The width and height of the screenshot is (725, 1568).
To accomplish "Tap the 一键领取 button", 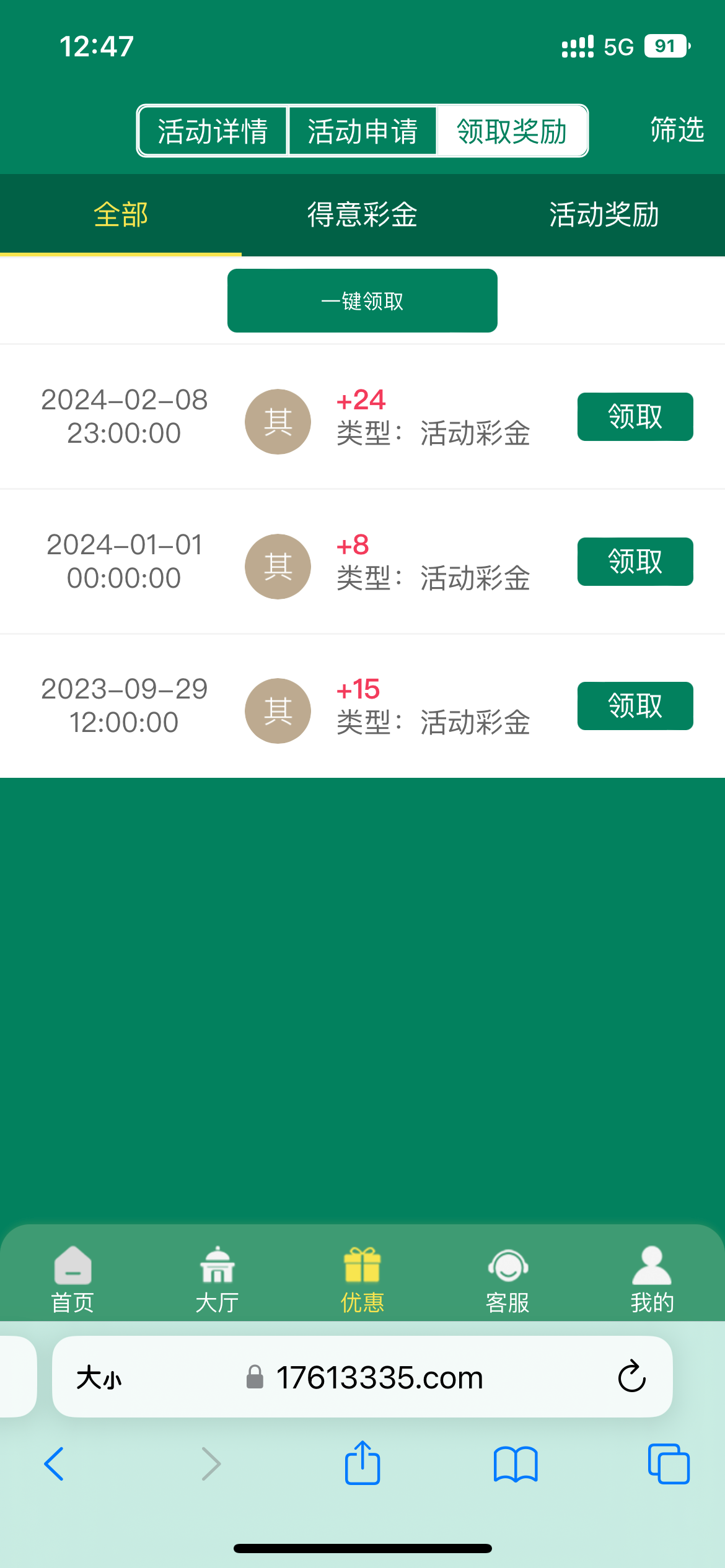I will pyautogui.click(x=362, y=301).
